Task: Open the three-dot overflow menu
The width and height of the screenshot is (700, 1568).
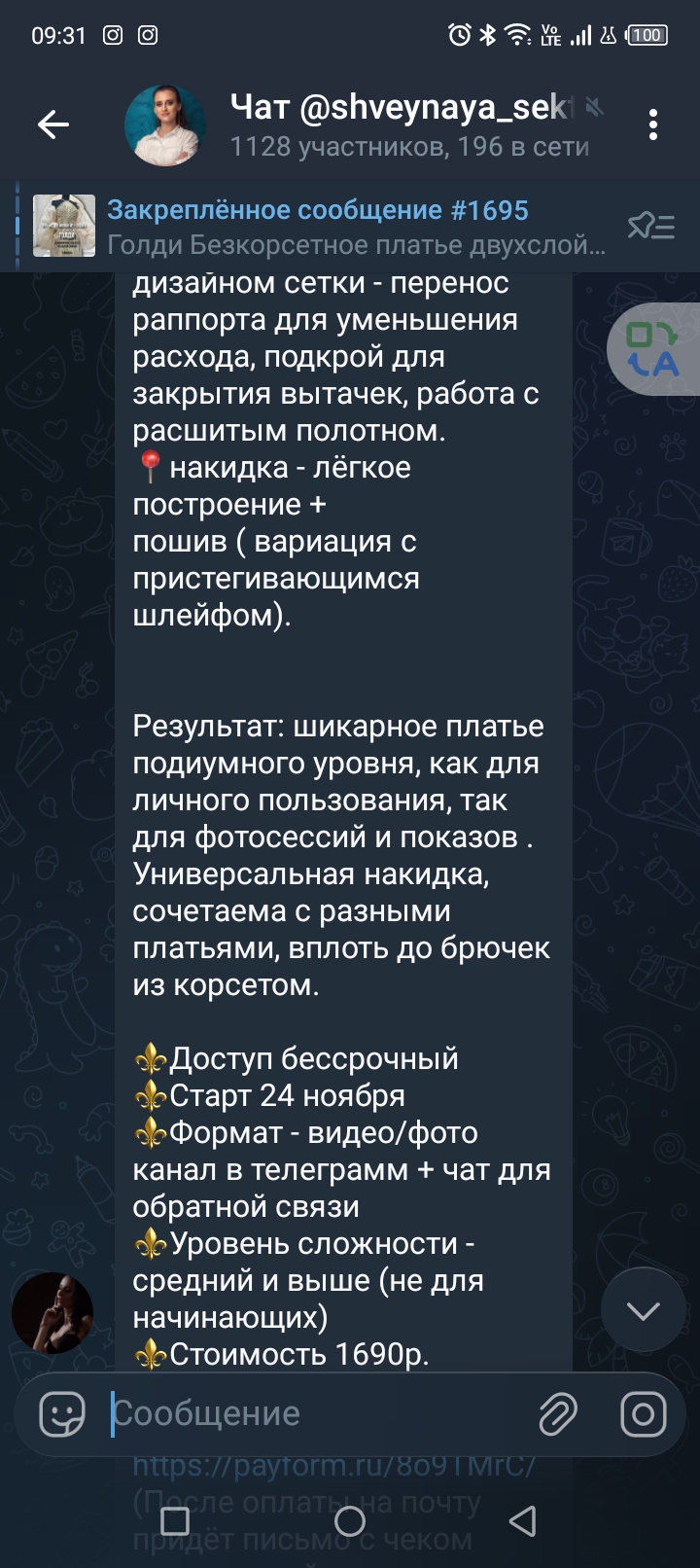Action: [652, 125]
